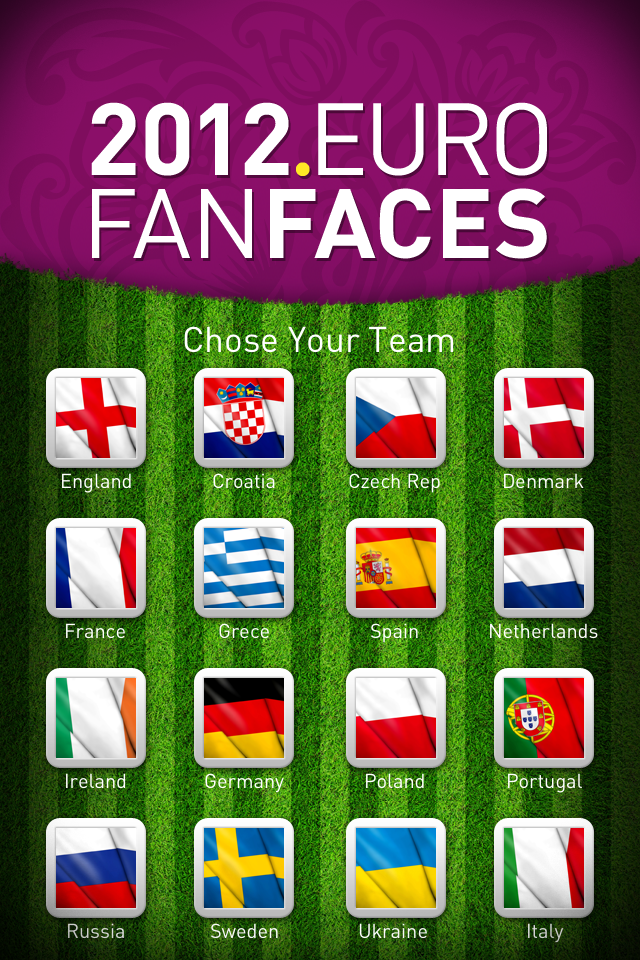This screenshot has width=640, height=960.
Task: Tap the Czech Rep flag tile
Action: point(395,418)
